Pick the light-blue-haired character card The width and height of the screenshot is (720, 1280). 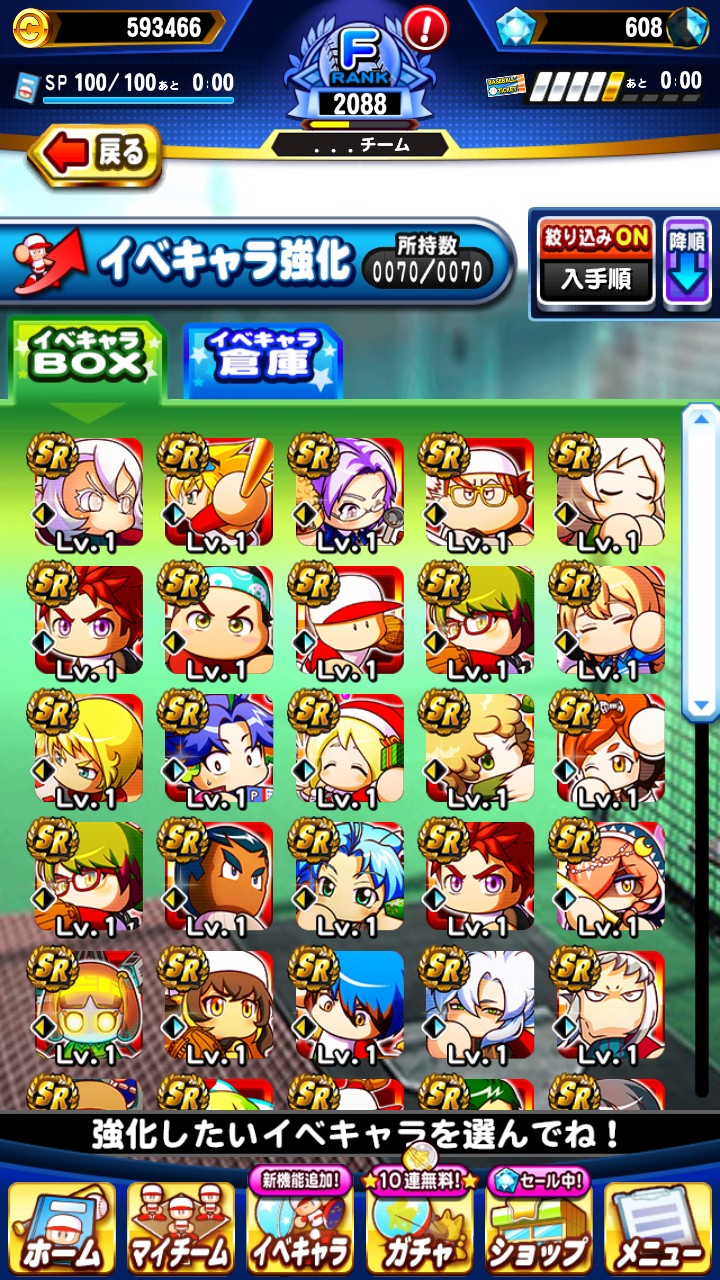348,880
